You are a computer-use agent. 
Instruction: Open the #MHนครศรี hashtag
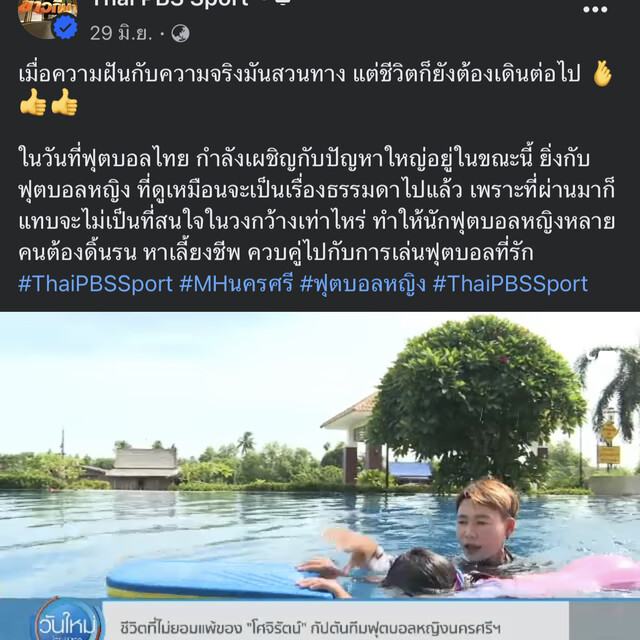coord(236,284)
